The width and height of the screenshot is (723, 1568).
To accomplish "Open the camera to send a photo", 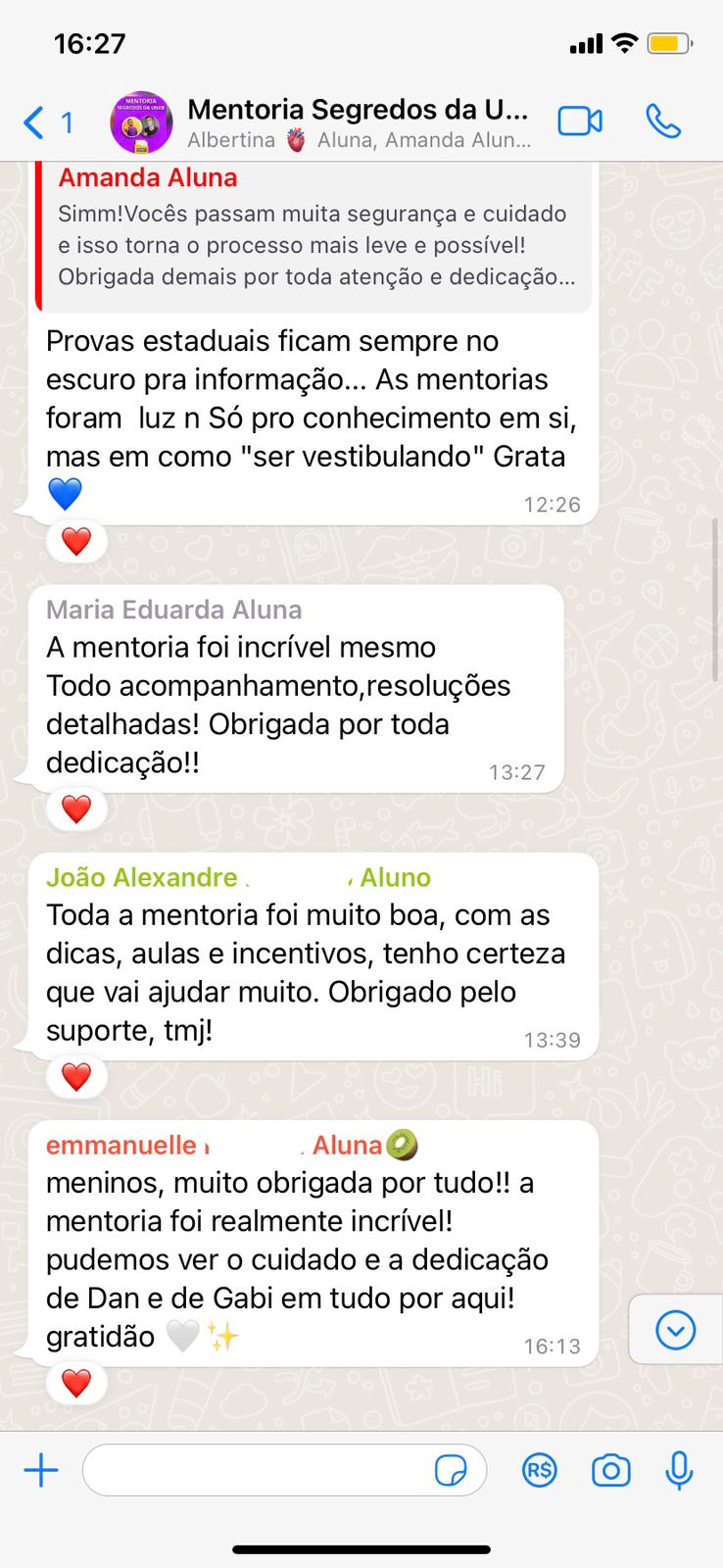I will point(610,1470).
